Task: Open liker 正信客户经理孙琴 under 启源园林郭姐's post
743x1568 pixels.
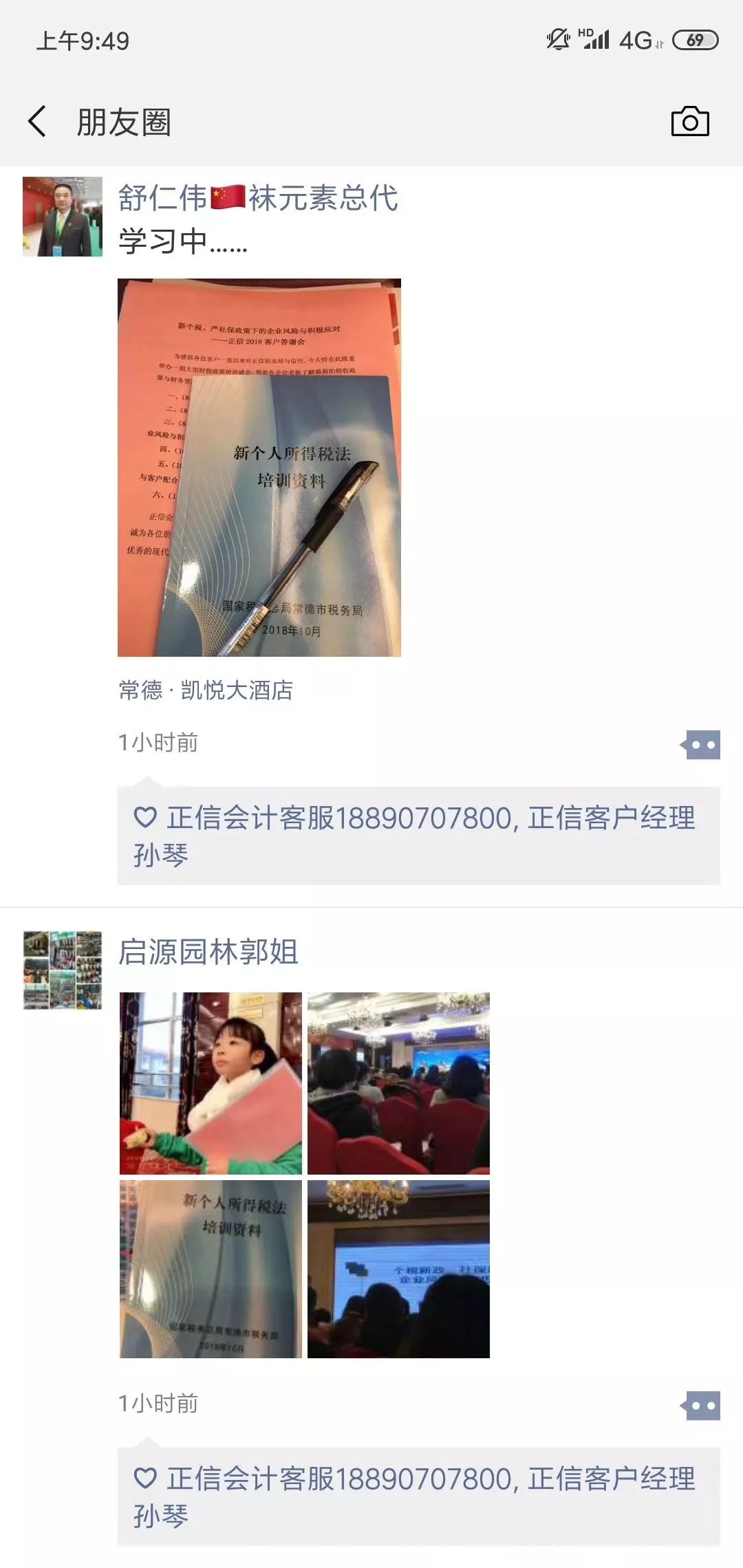Action: point(611,1479)
